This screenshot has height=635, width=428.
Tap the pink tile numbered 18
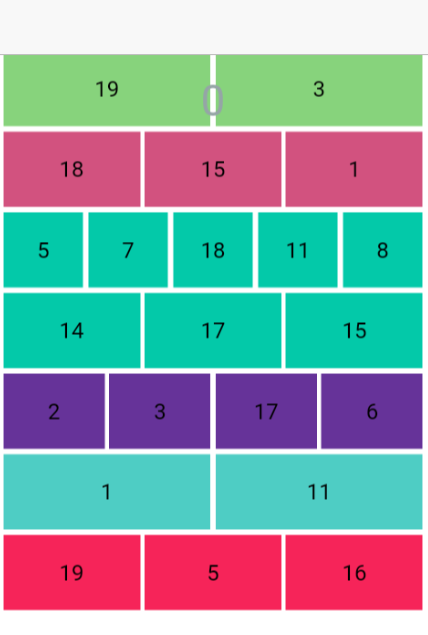(72, 169)
